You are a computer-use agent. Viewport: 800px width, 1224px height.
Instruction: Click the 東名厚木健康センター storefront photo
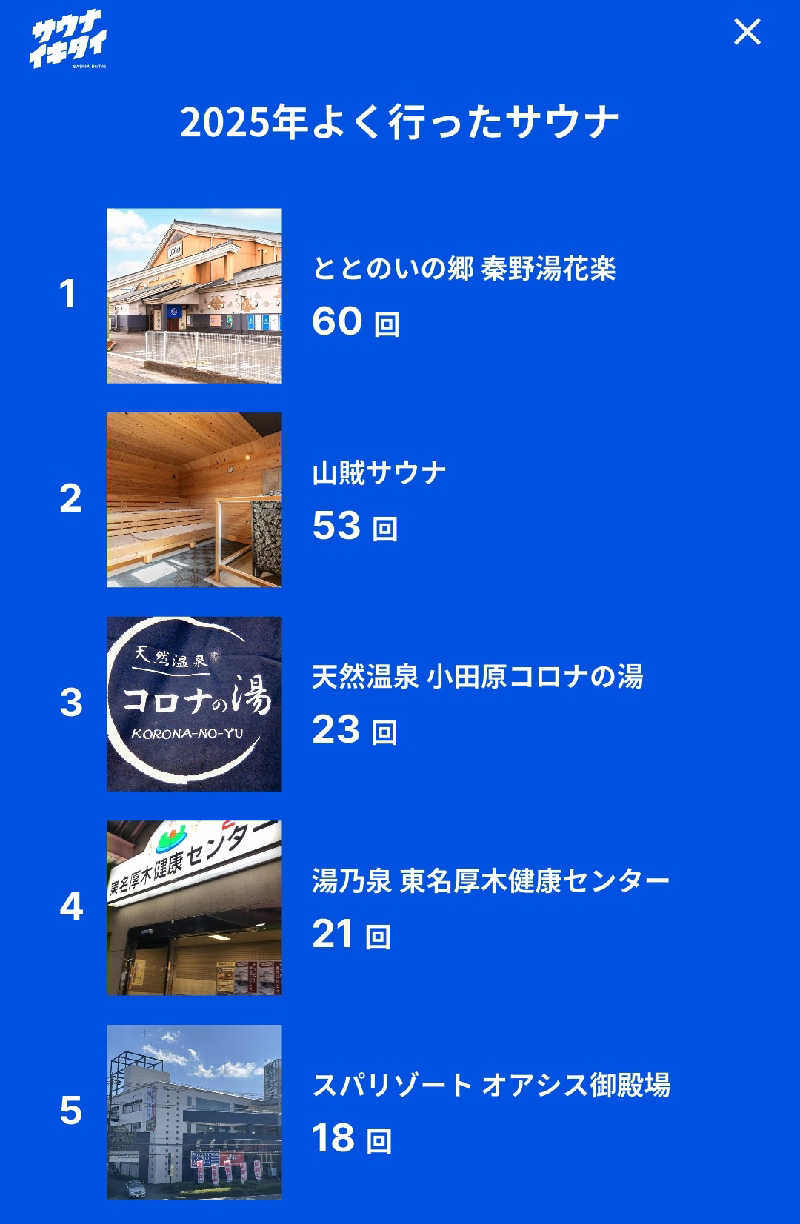coord(195,906)
